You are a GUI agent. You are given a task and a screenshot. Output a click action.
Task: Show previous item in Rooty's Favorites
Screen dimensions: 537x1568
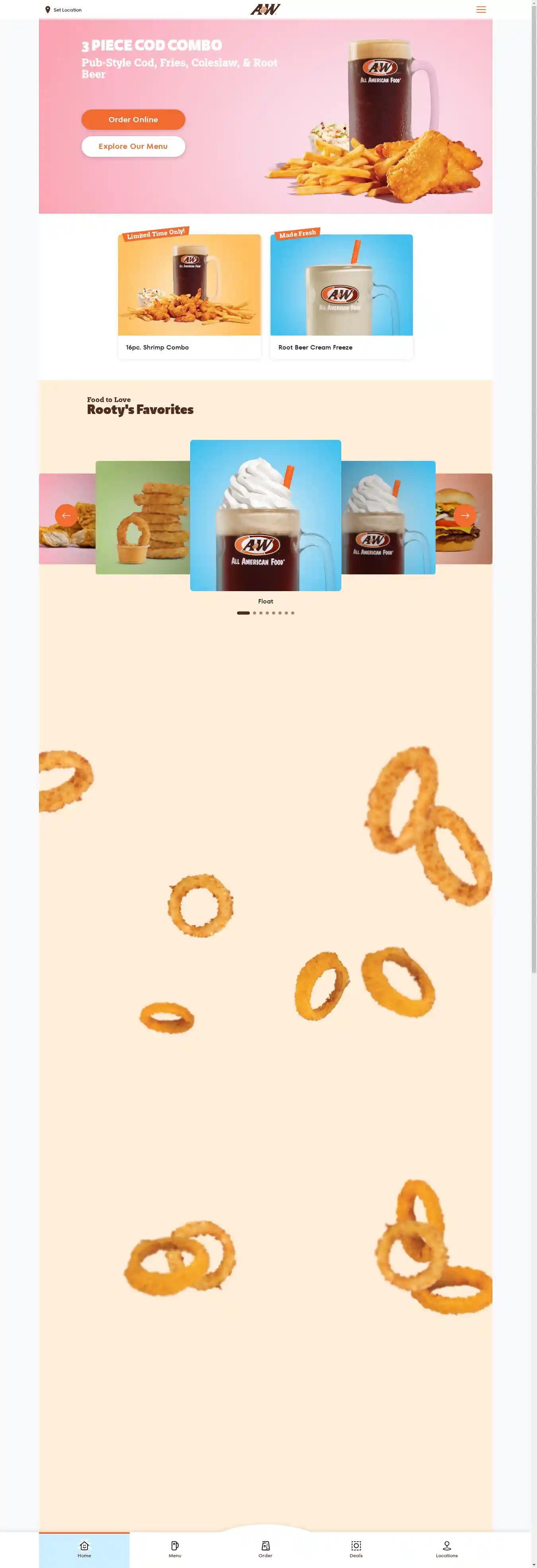[66, 515]
